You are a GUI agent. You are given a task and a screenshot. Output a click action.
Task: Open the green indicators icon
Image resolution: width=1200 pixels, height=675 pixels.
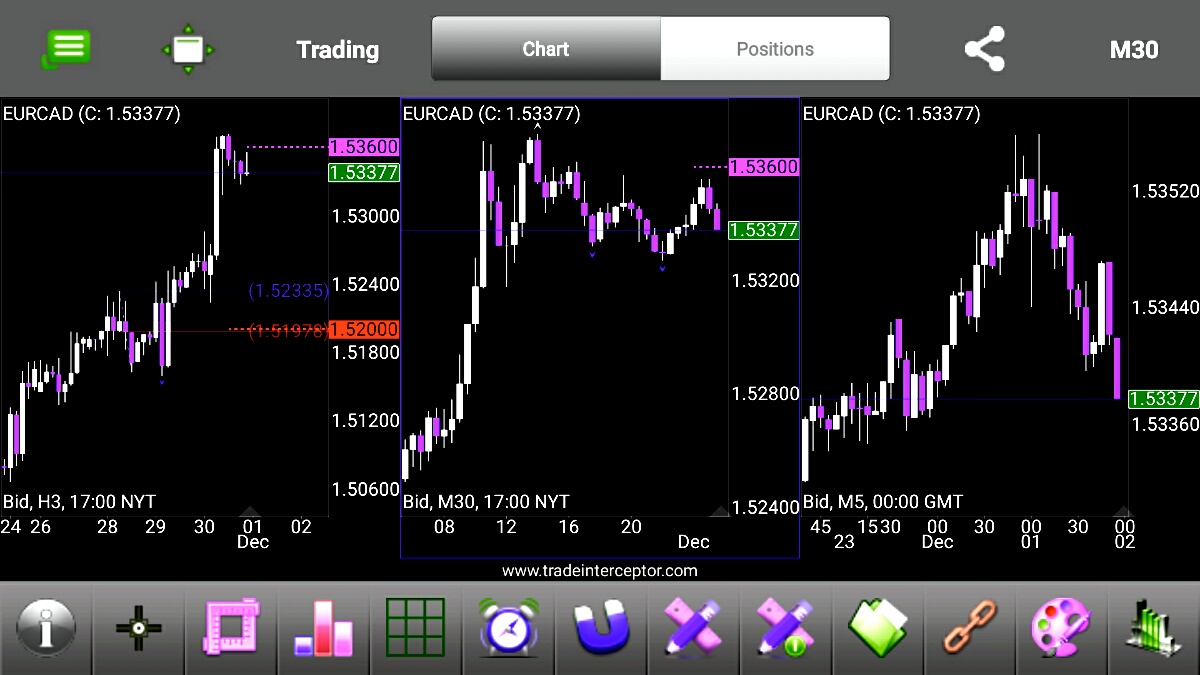click(1153, 629)
